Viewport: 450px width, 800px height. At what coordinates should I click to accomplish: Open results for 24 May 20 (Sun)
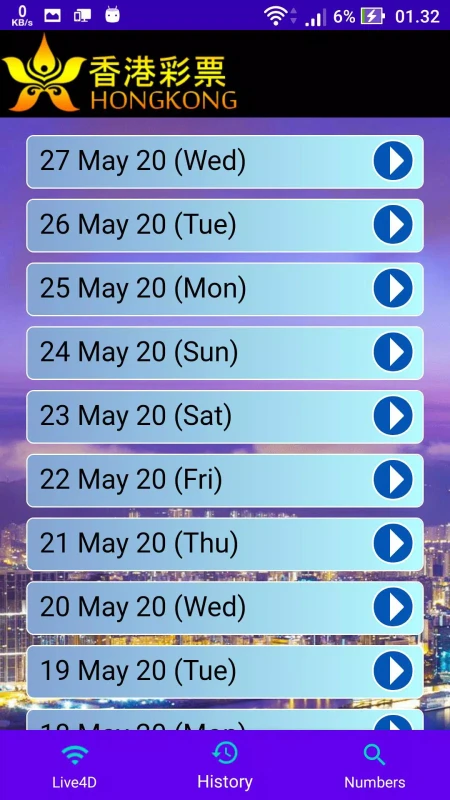(225, 353)
